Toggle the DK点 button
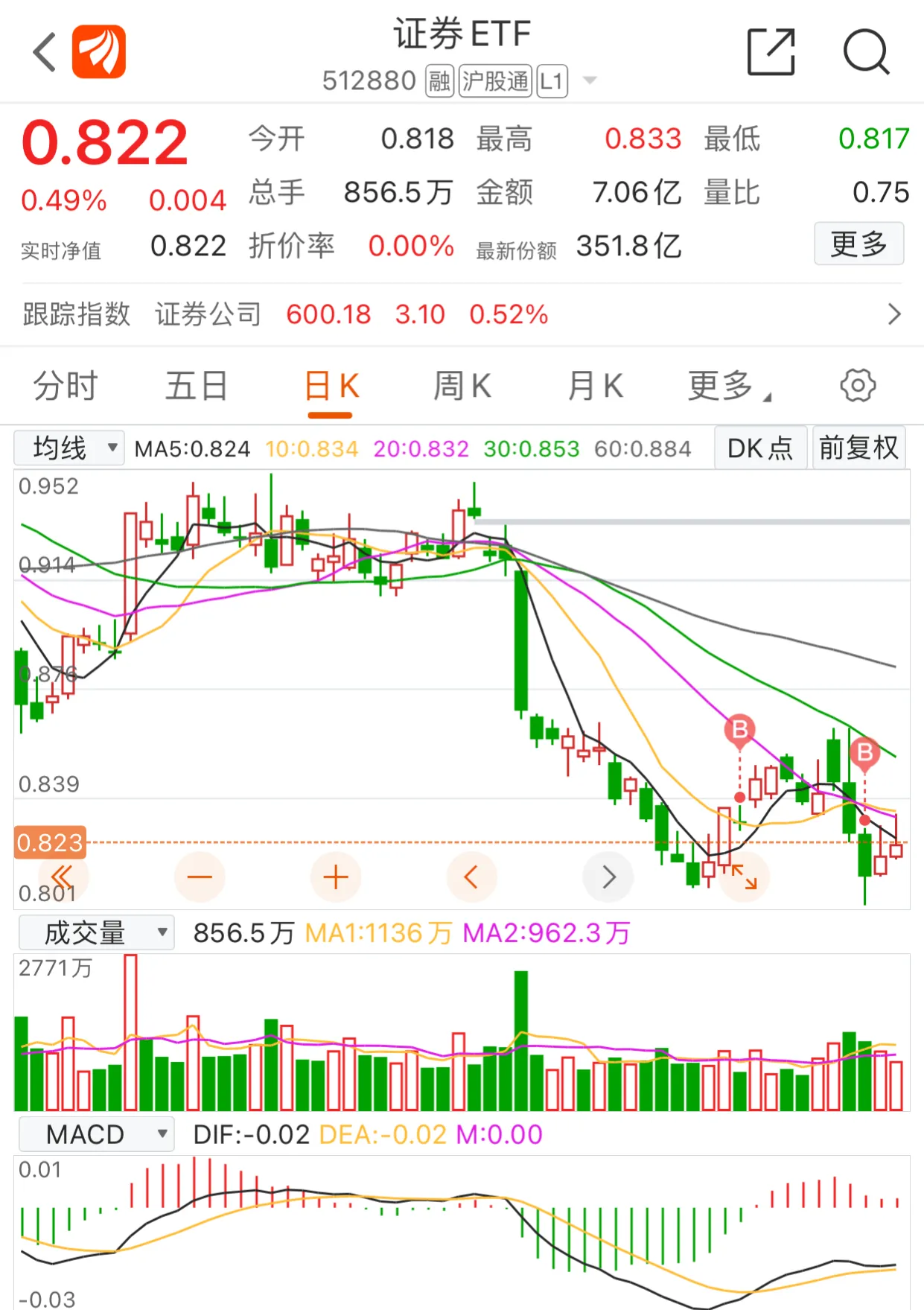 click(760, 448)
